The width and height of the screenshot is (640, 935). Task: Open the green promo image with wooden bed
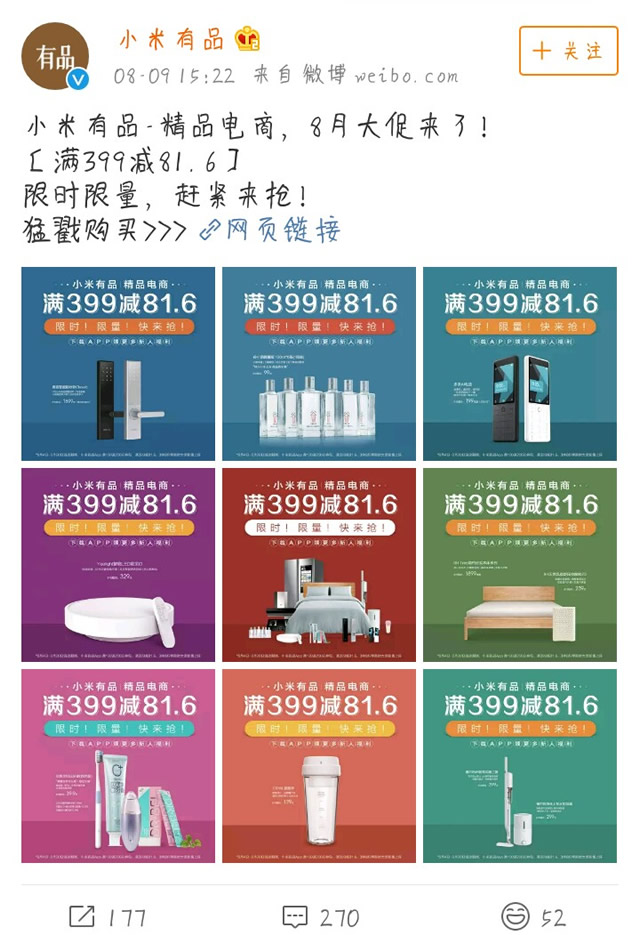click(x=519, y=564)
